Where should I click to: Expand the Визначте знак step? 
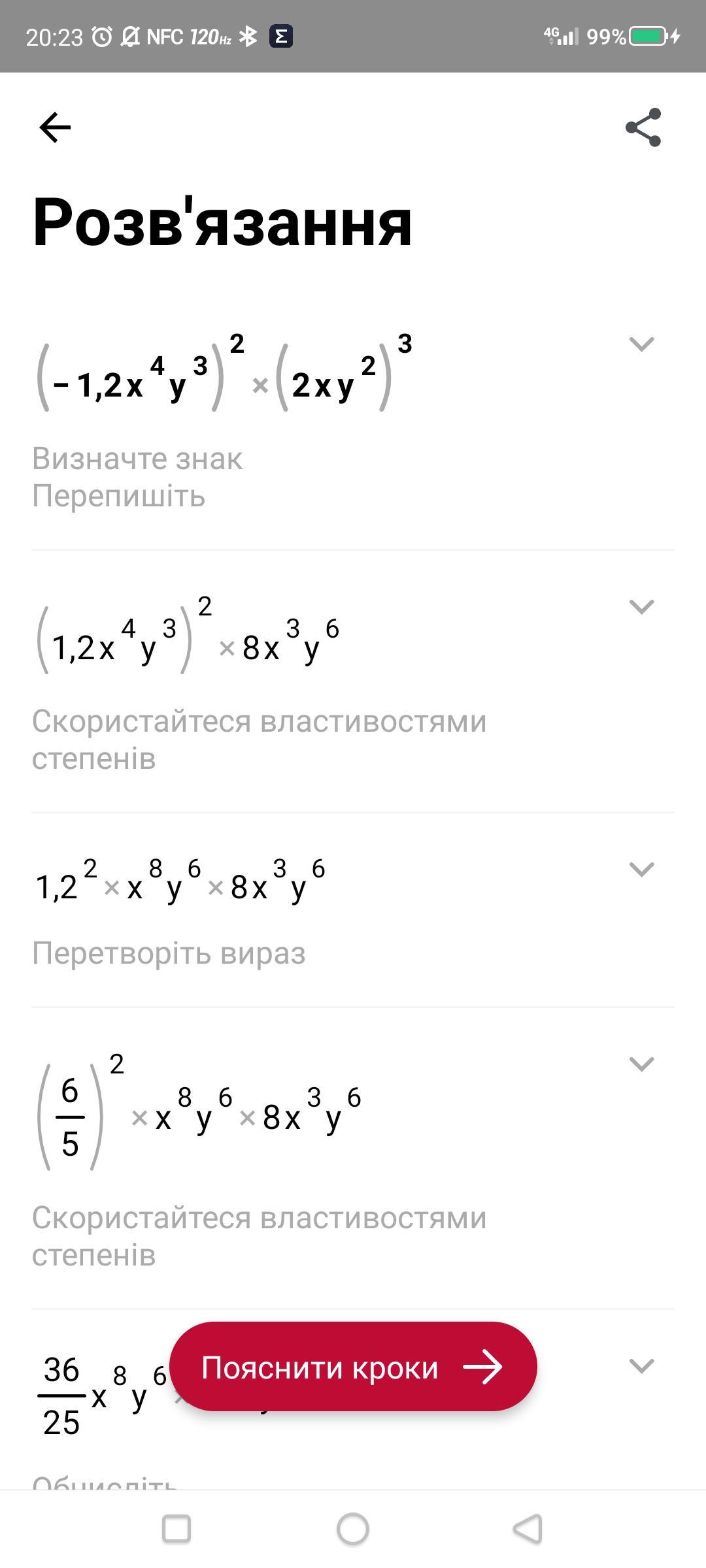[641, 344]
